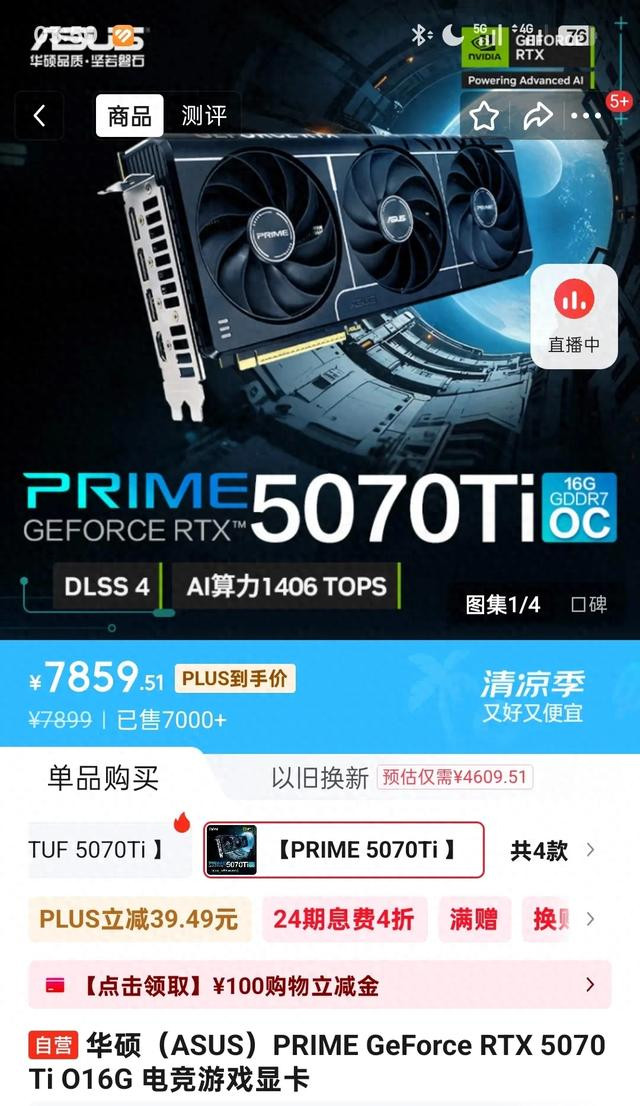Switch to the 测评 tab
The width and height of the screenshot is (640, 1106).
204,116
